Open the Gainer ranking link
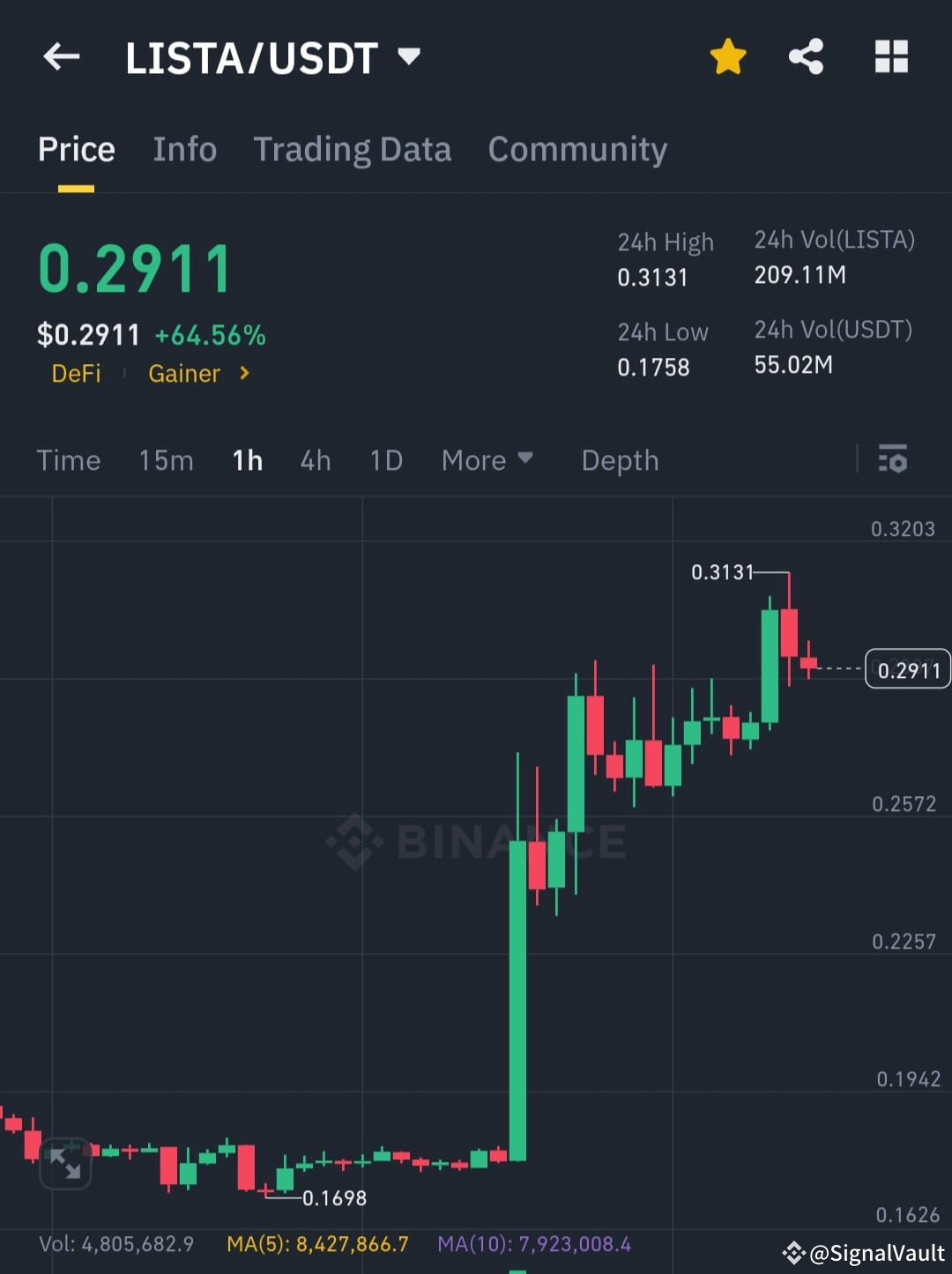The height and width of the screenshot is (1274, 952). (184, 373)
